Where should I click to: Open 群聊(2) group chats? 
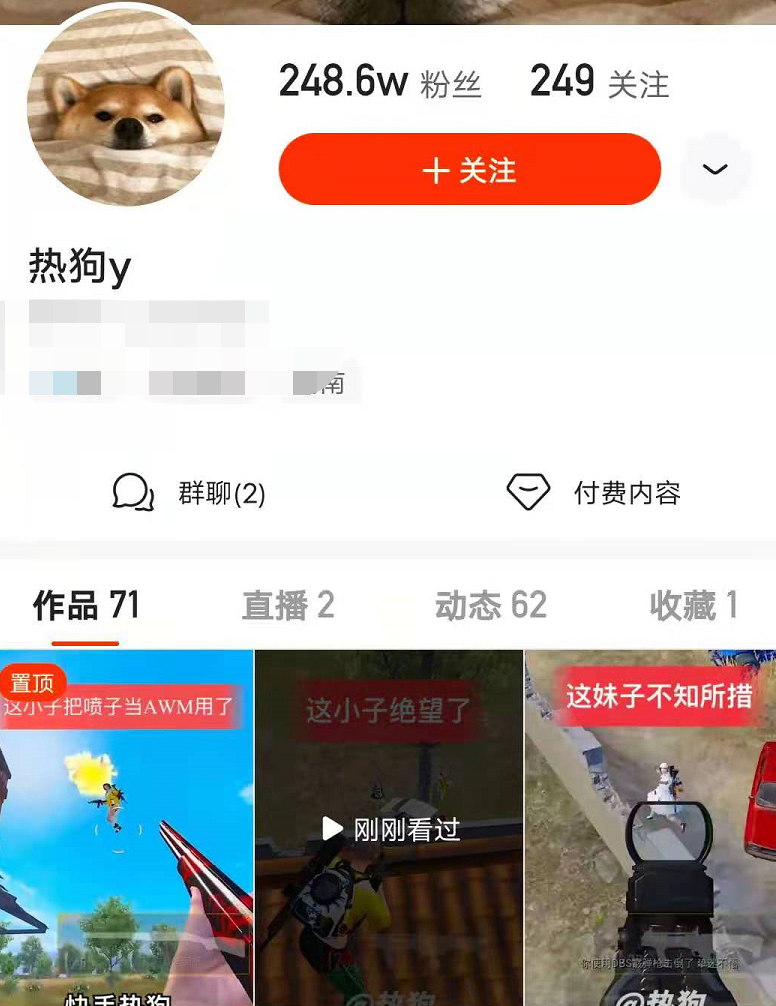pos(189,493)
